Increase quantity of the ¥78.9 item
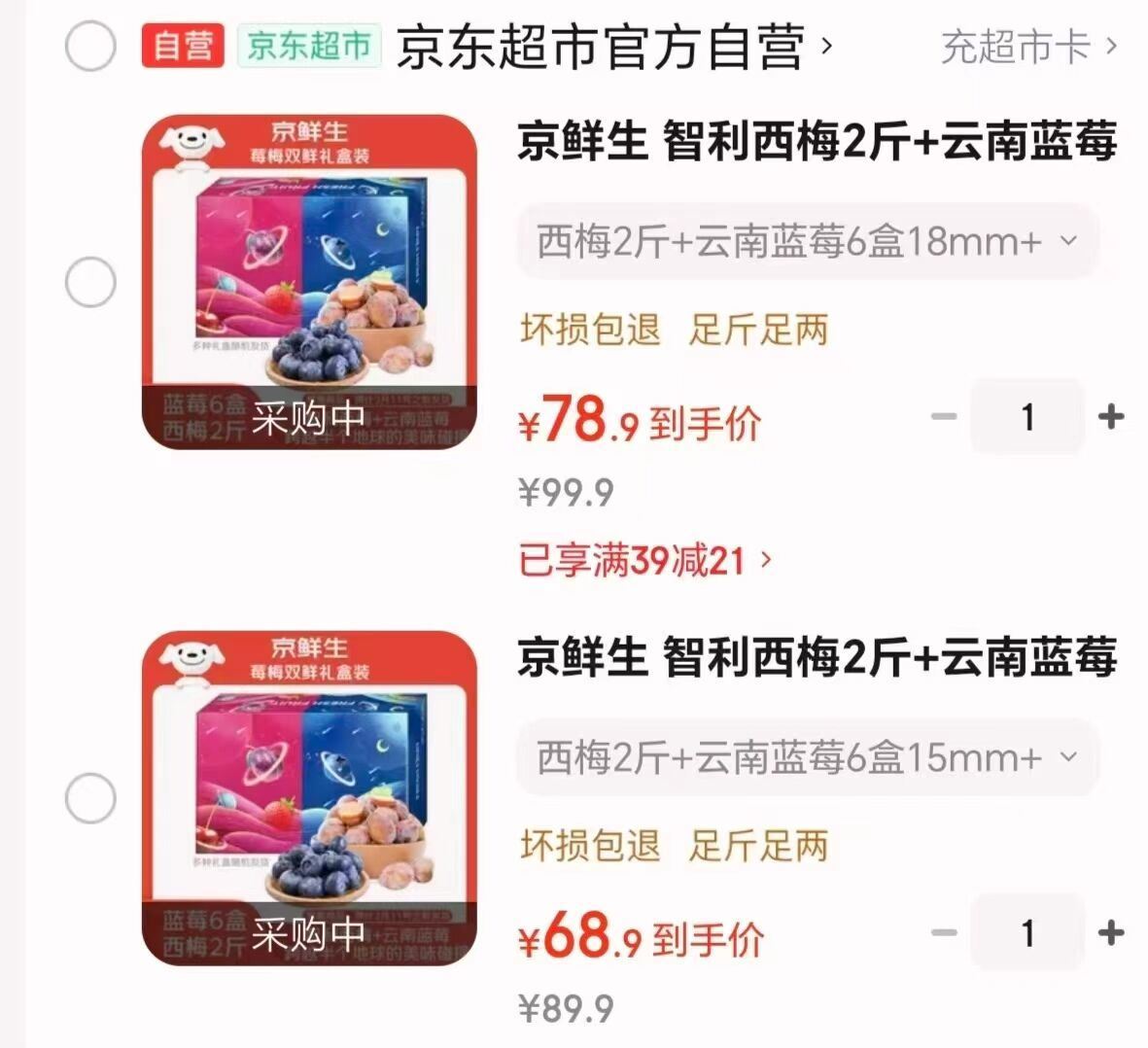1148x1048 pixels. pyautogui.click(x=1110, y=417)
